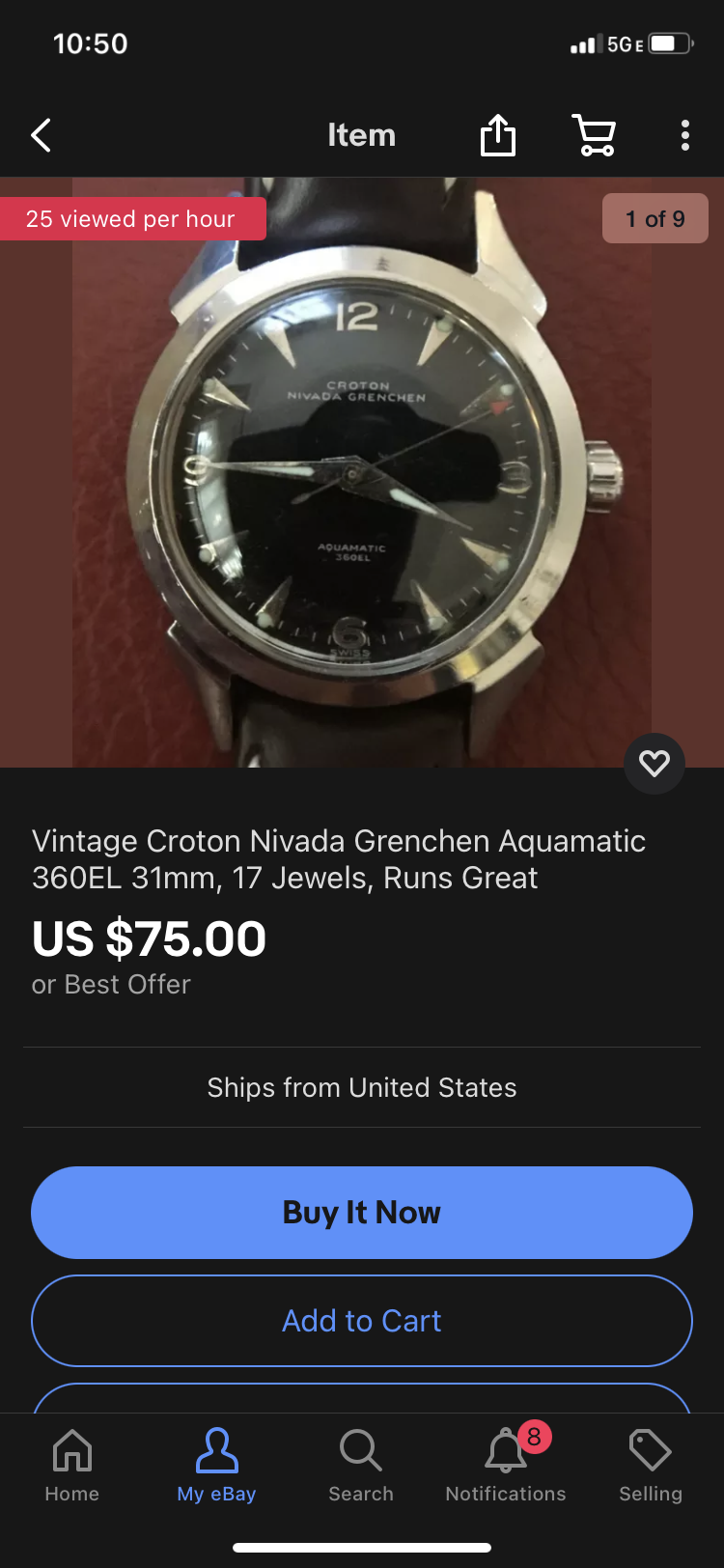This screenshot has width=724, height=1568.
Task: Go back using the back arrow
Action: click(x=41, y=135)
